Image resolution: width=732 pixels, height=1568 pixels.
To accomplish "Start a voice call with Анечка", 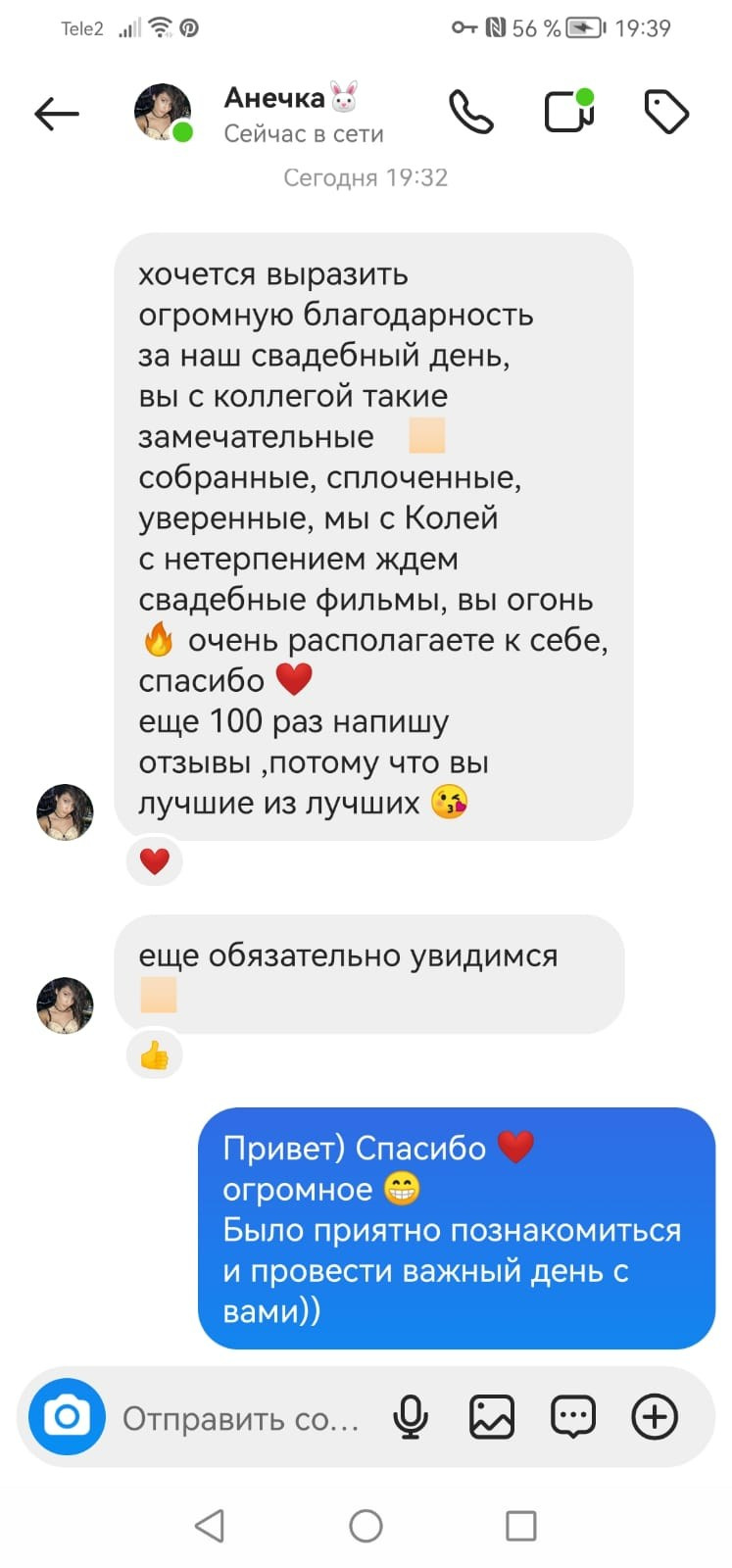I will pos(472,111).
